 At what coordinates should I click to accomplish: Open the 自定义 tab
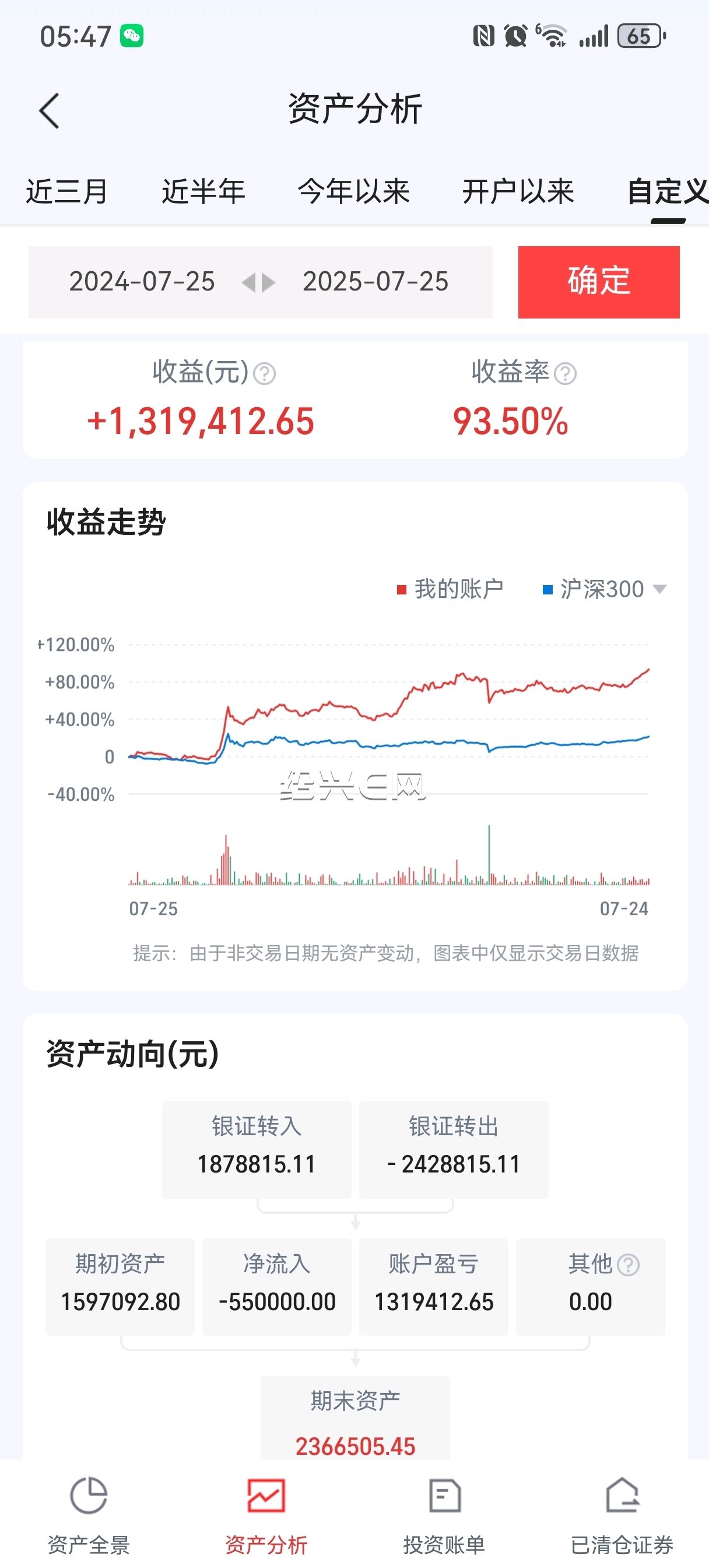(x=668, y=192)
